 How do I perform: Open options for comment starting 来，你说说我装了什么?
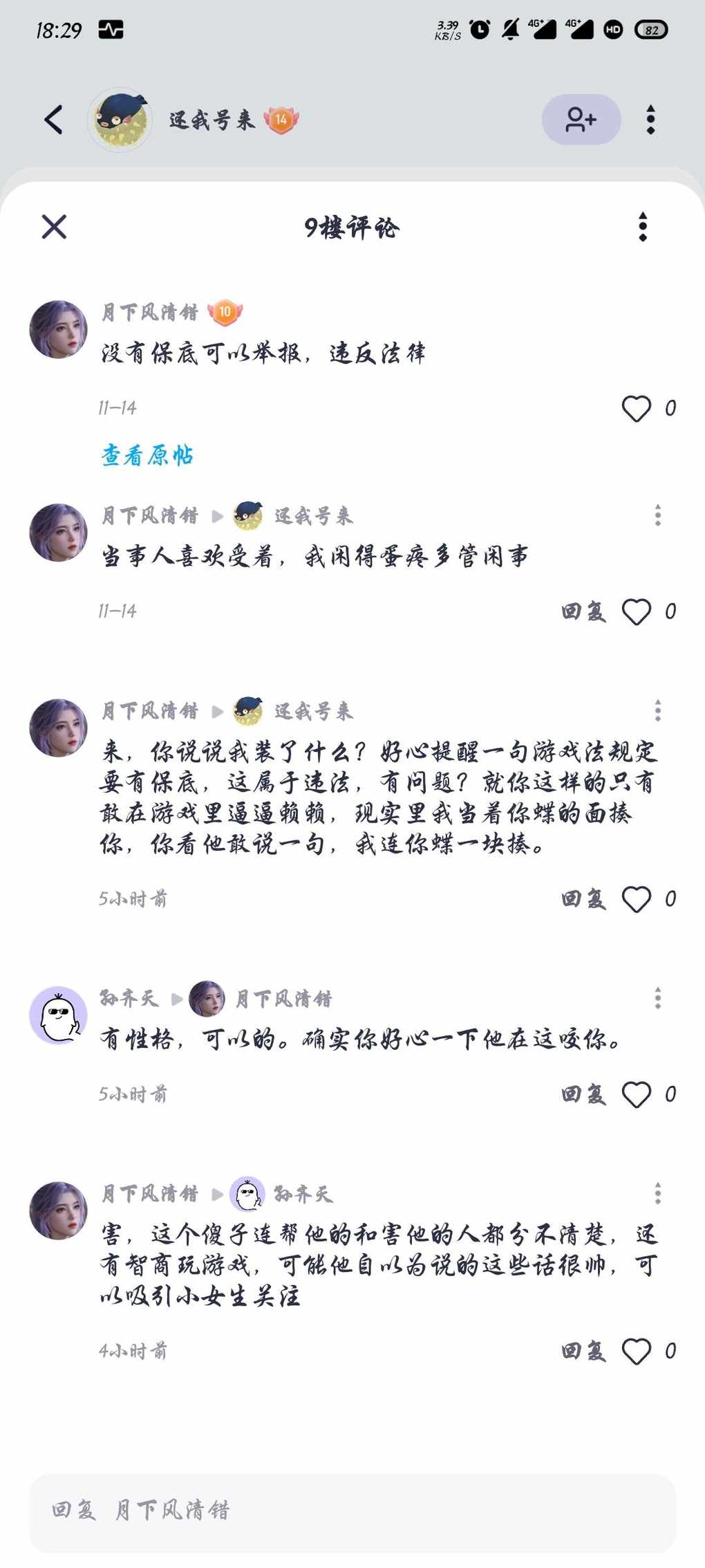[658, 711]
